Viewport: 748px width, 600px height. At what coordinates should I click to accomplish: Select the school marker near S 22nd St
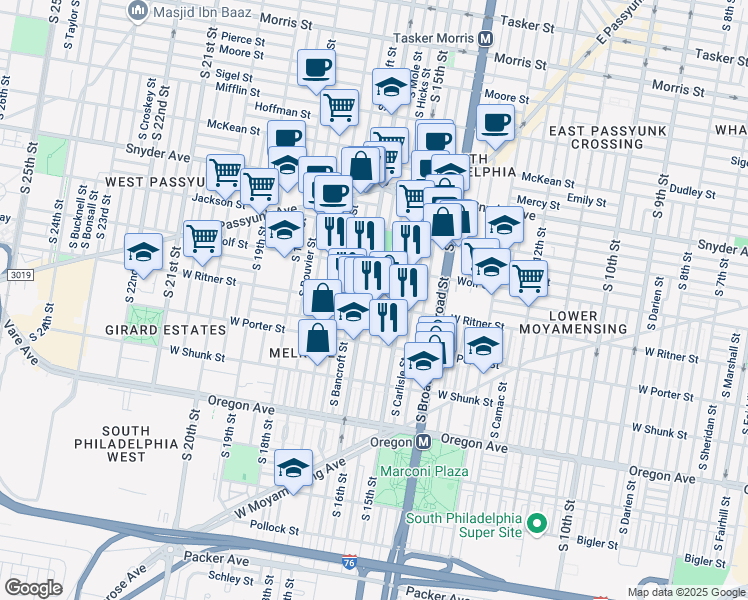click(143, 256)
